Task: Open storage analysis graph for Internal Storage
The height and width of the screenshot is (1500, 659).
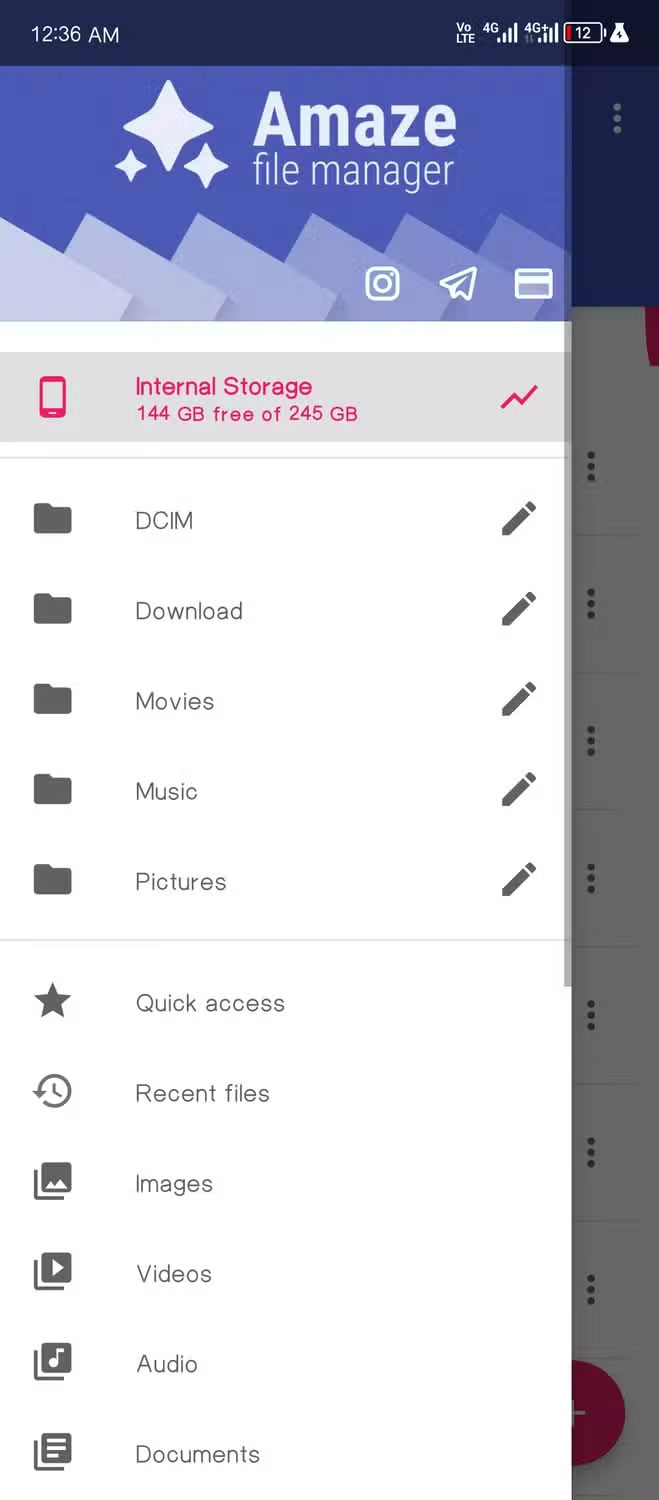Action: click(519, 397)
